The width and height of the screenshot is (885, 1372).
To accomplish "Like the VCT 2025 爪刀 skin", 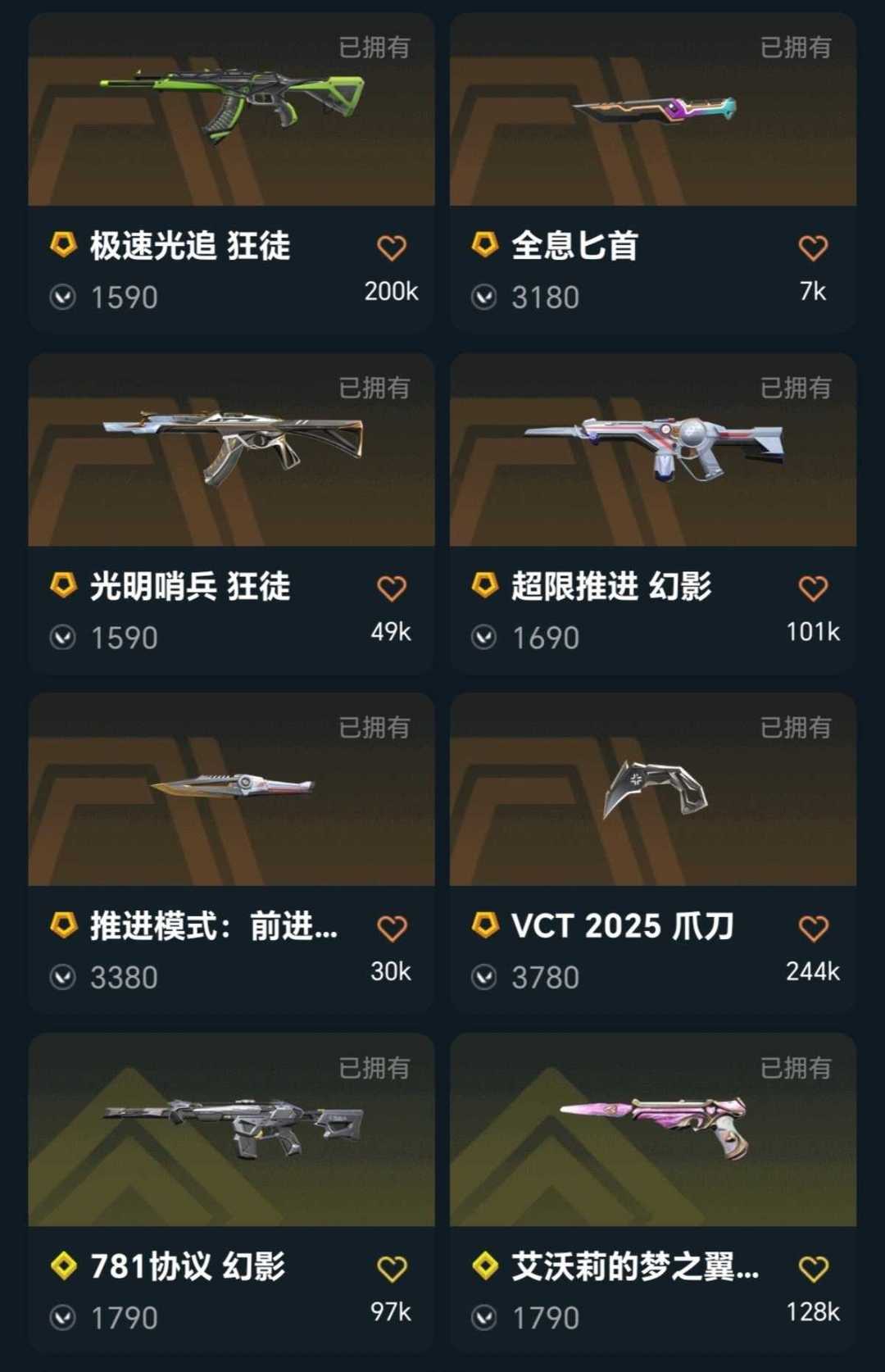I will coord(813,928).
